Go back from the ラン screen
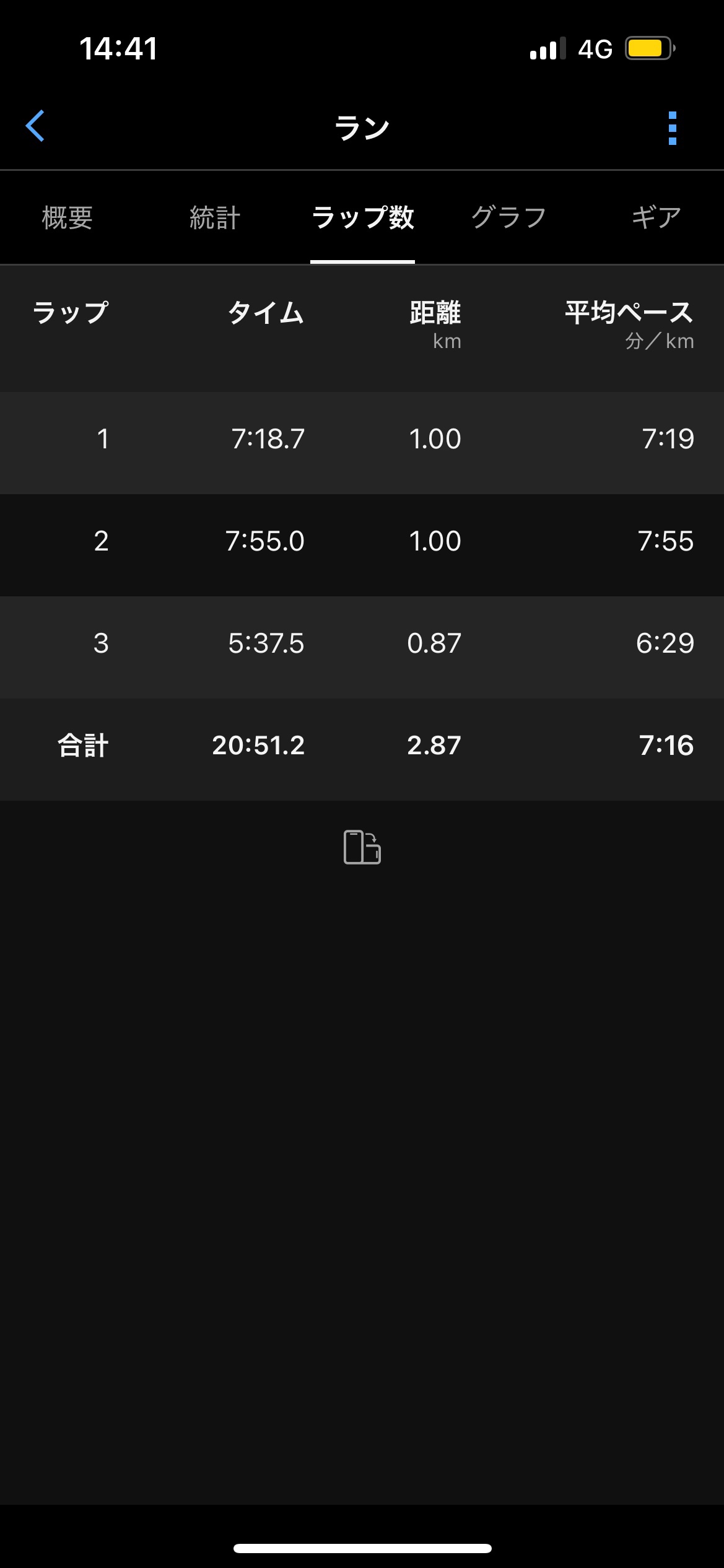724x1568 pixels. [35, 126]
